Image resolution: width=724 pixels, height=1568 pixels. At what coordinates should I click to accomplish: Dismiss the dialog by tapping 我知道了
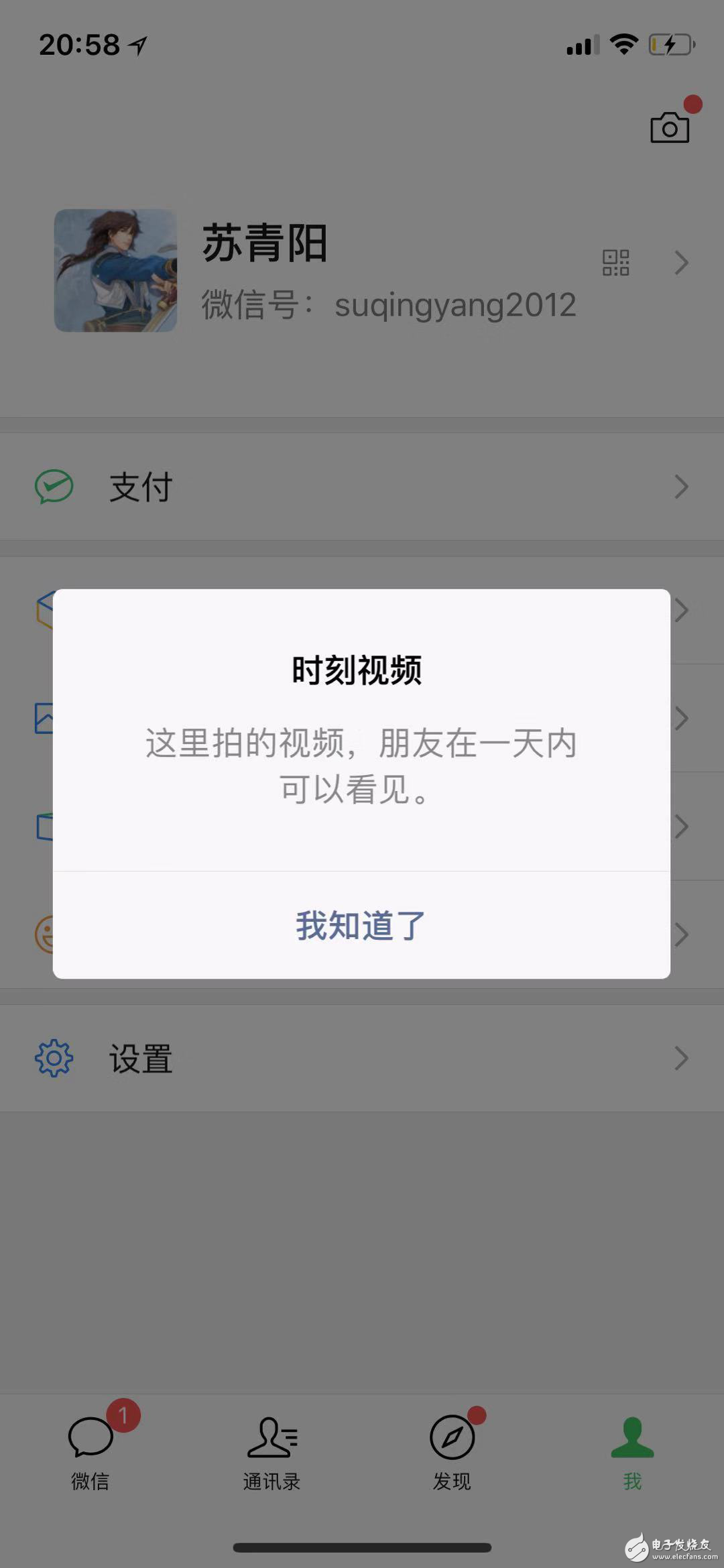[x=361, y=923]
